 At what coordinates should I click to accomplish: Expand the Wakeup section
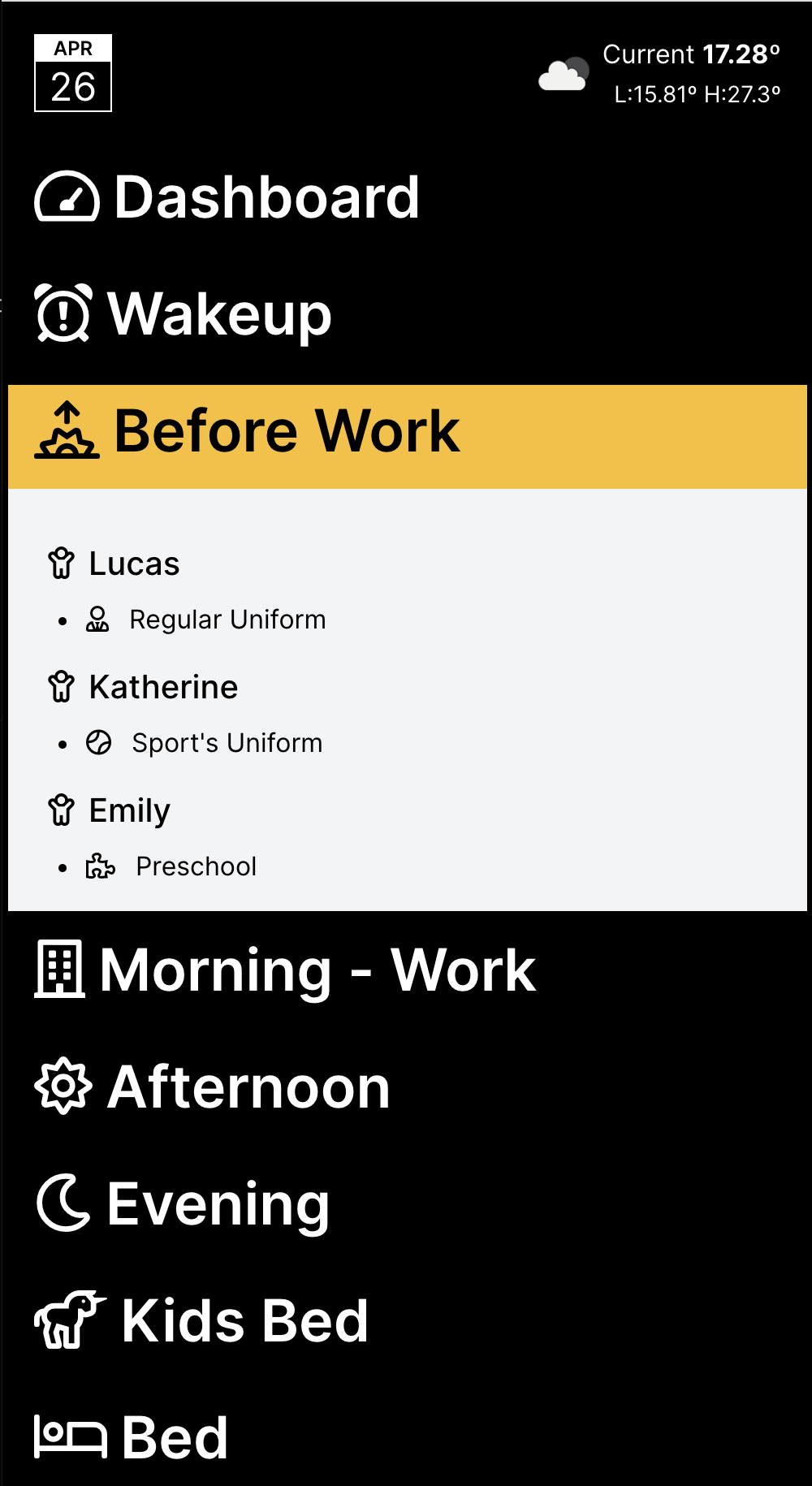point(219,314)
